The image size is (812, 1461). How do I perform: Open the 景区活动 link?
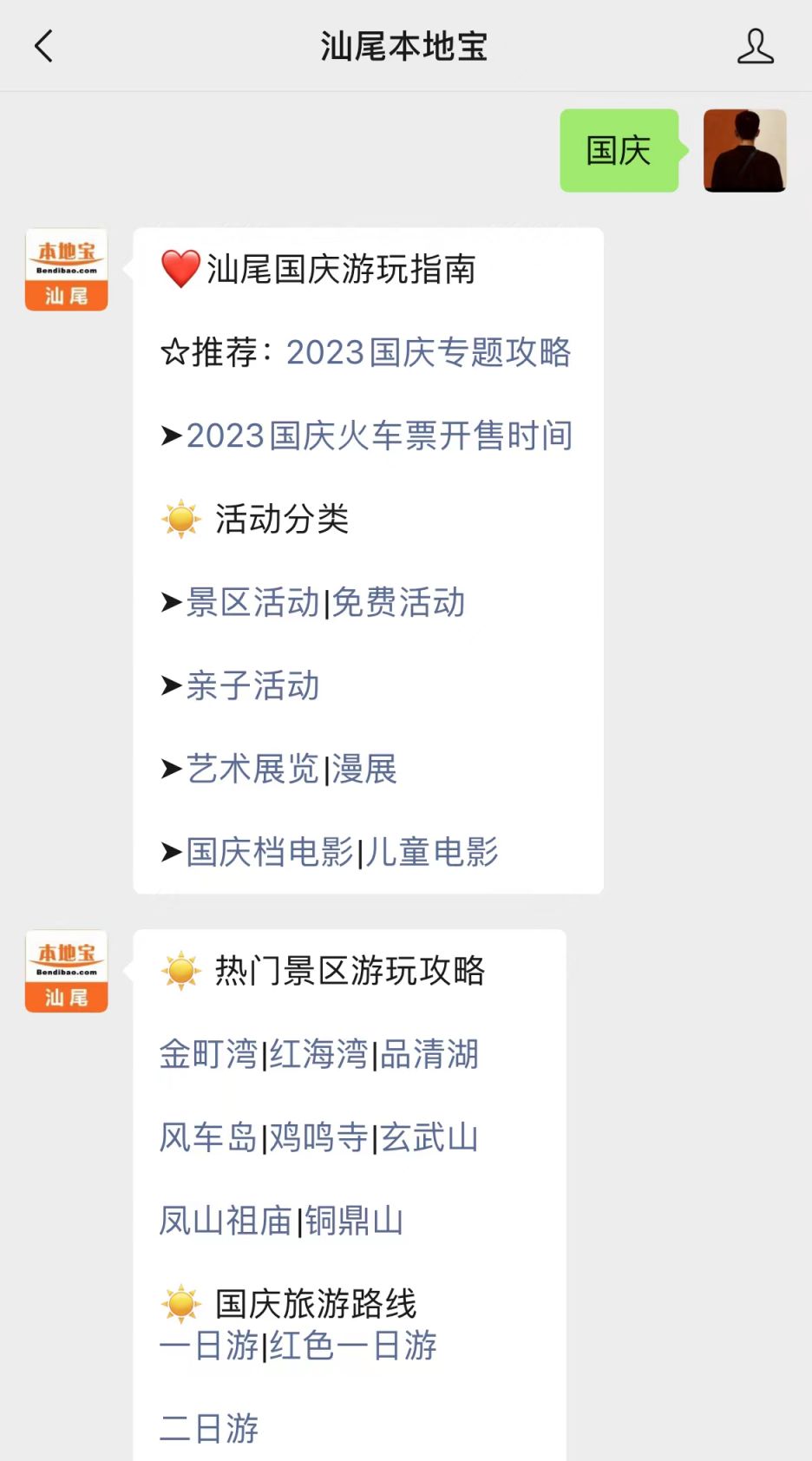point(252,602)
